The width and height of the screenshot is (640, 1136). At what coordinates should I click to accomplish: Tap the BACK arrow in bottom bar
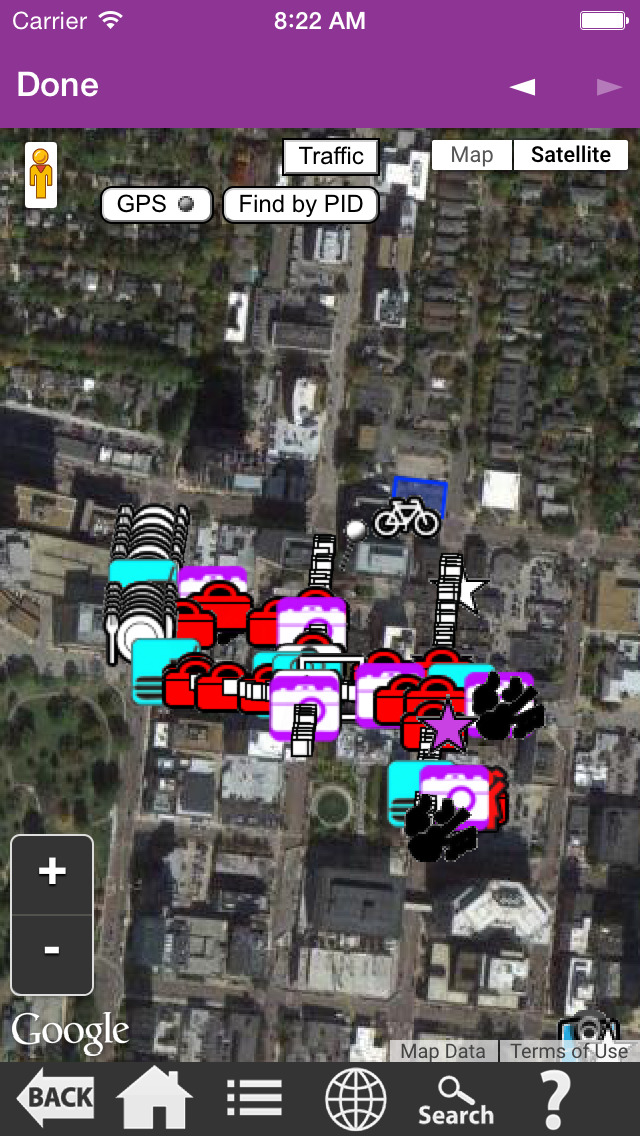click(57, 1098)
